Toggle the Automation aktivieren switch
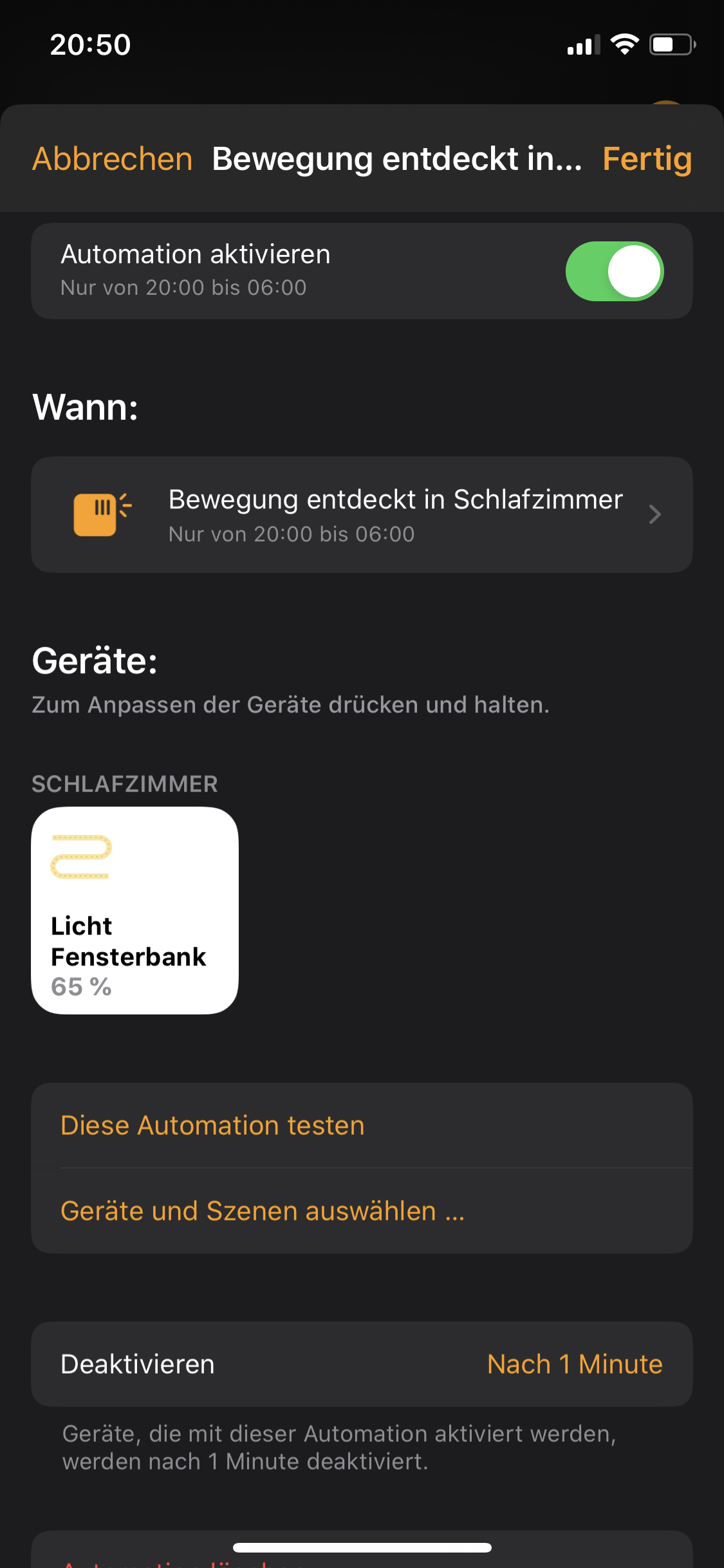This screenshot has height=1568, width=724. tap(615, 271)
